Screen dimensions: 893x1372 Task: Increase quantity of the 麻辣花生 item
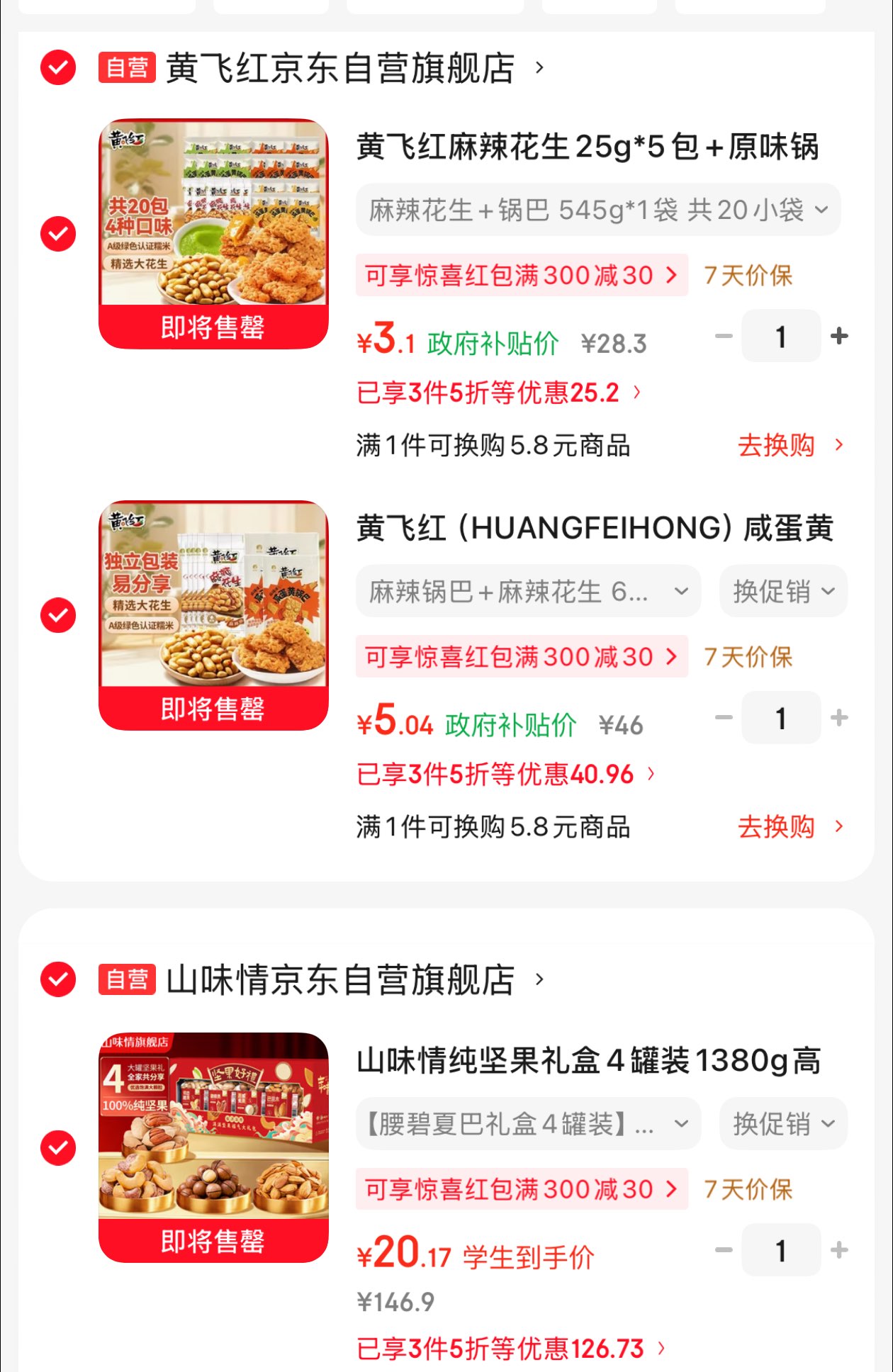coord(839,336)
